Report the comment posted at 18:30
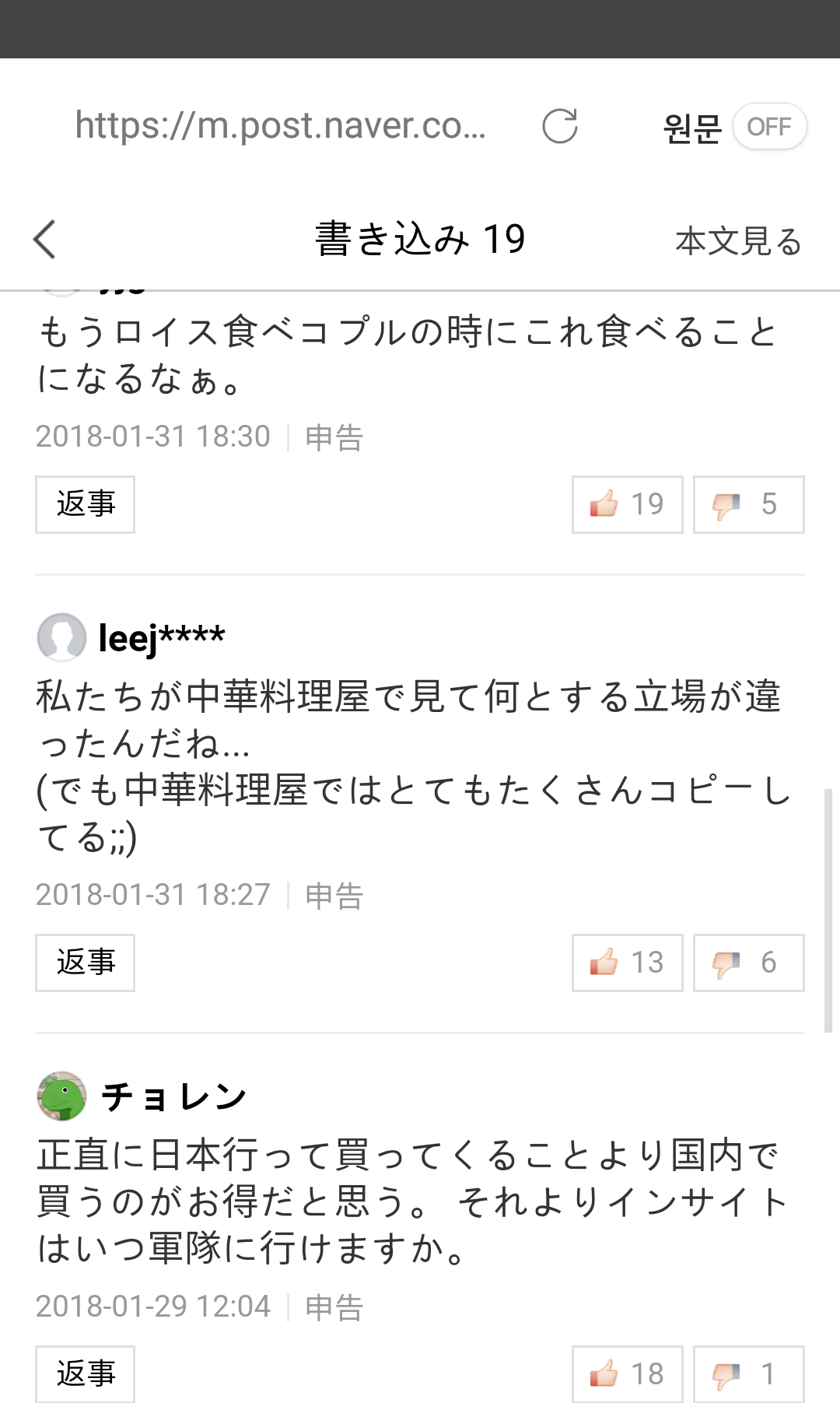 tap(334, 437)
